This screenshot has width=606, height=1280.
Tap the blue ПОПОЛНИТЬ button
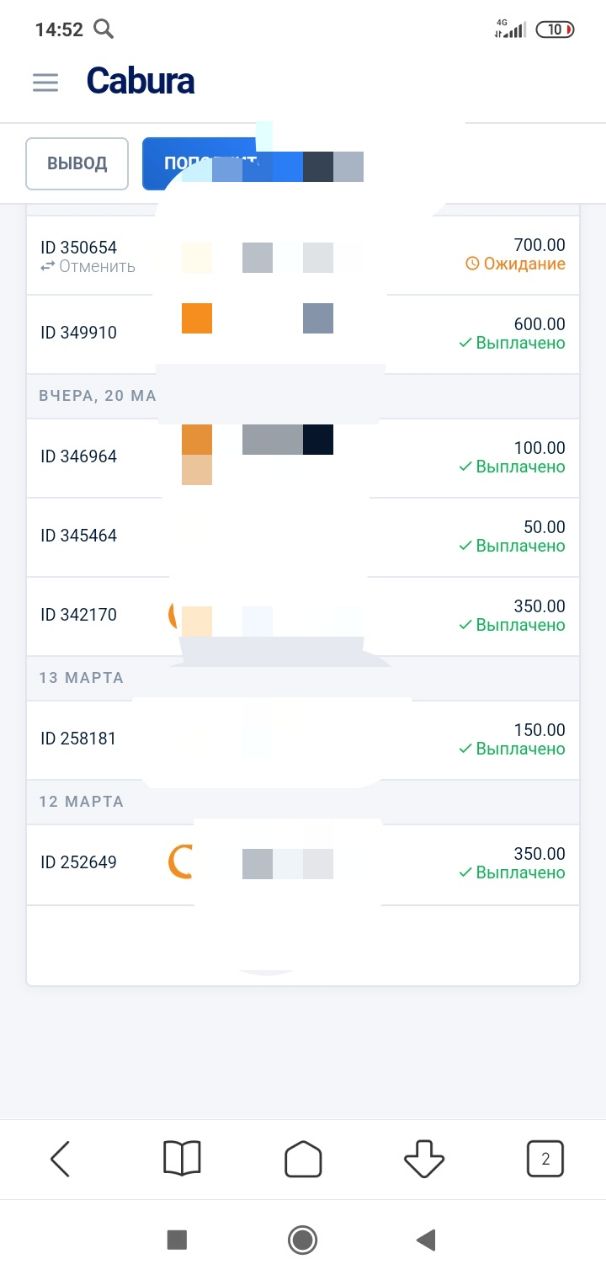(210, 164)
